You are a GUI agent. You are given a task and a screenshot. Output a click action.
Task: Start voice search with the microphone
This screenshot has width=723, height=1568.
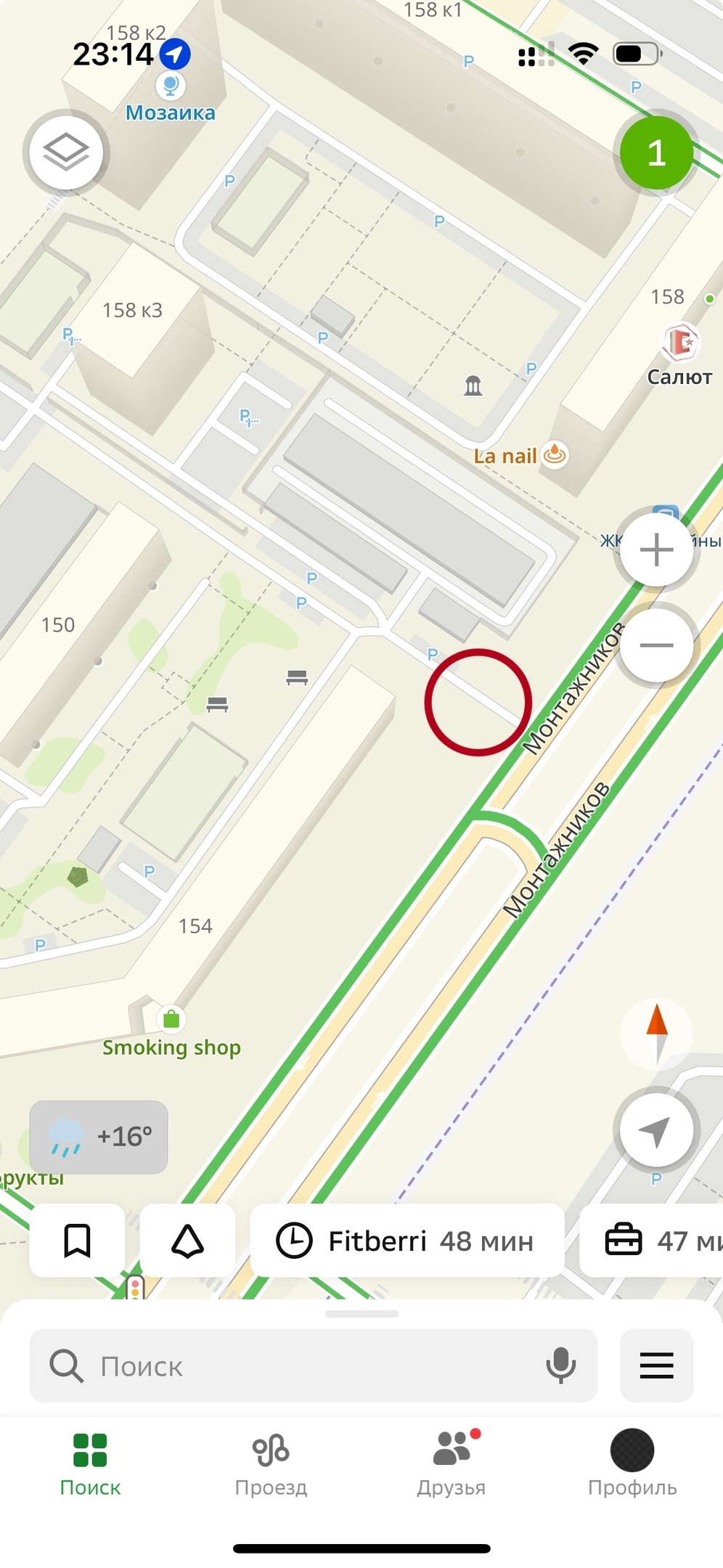click(x=560, y=1366)
